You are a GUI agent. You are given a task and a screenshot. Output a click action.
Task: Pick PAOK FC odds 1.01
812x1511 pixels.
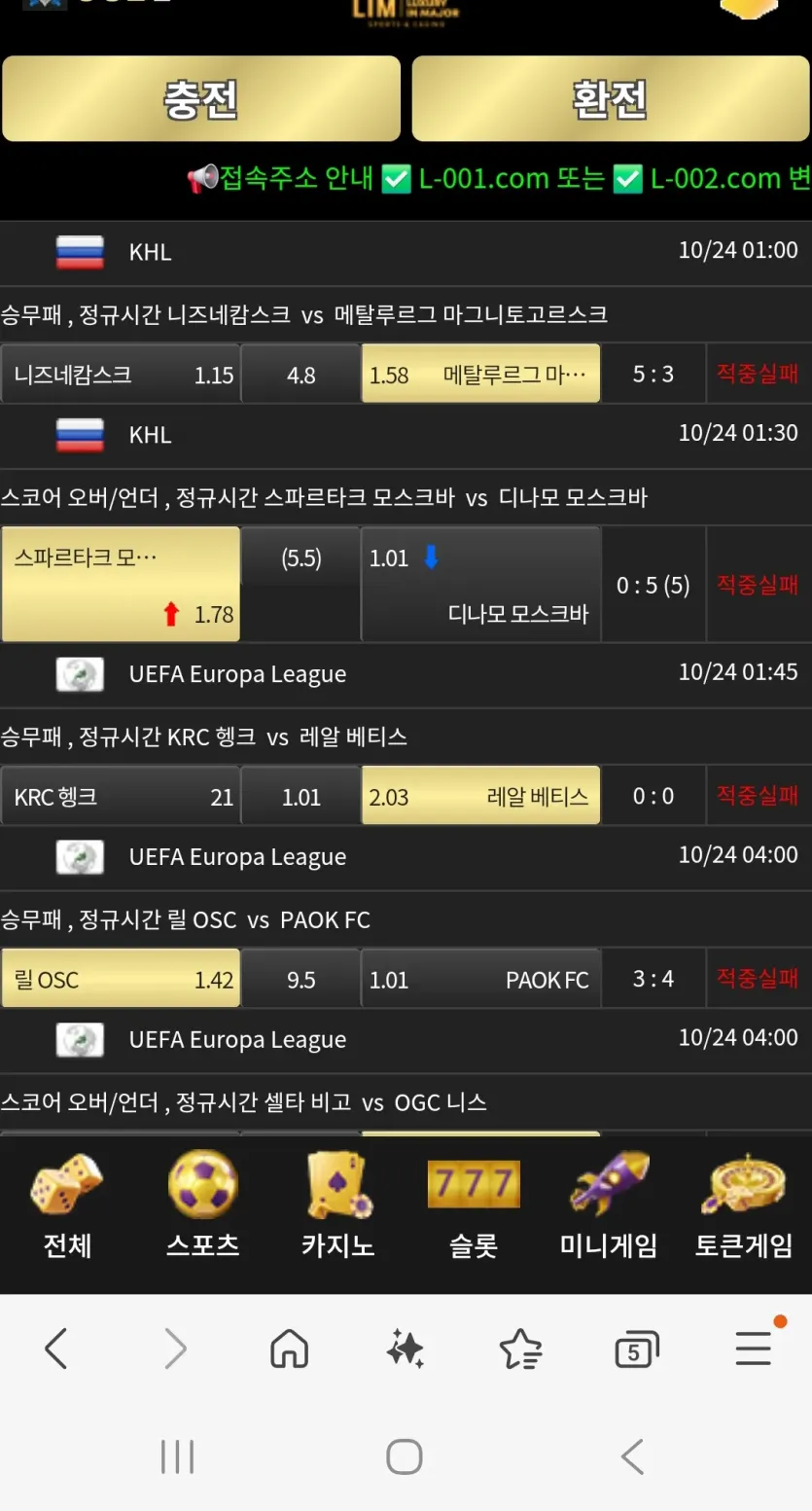(x=480, y=979)
